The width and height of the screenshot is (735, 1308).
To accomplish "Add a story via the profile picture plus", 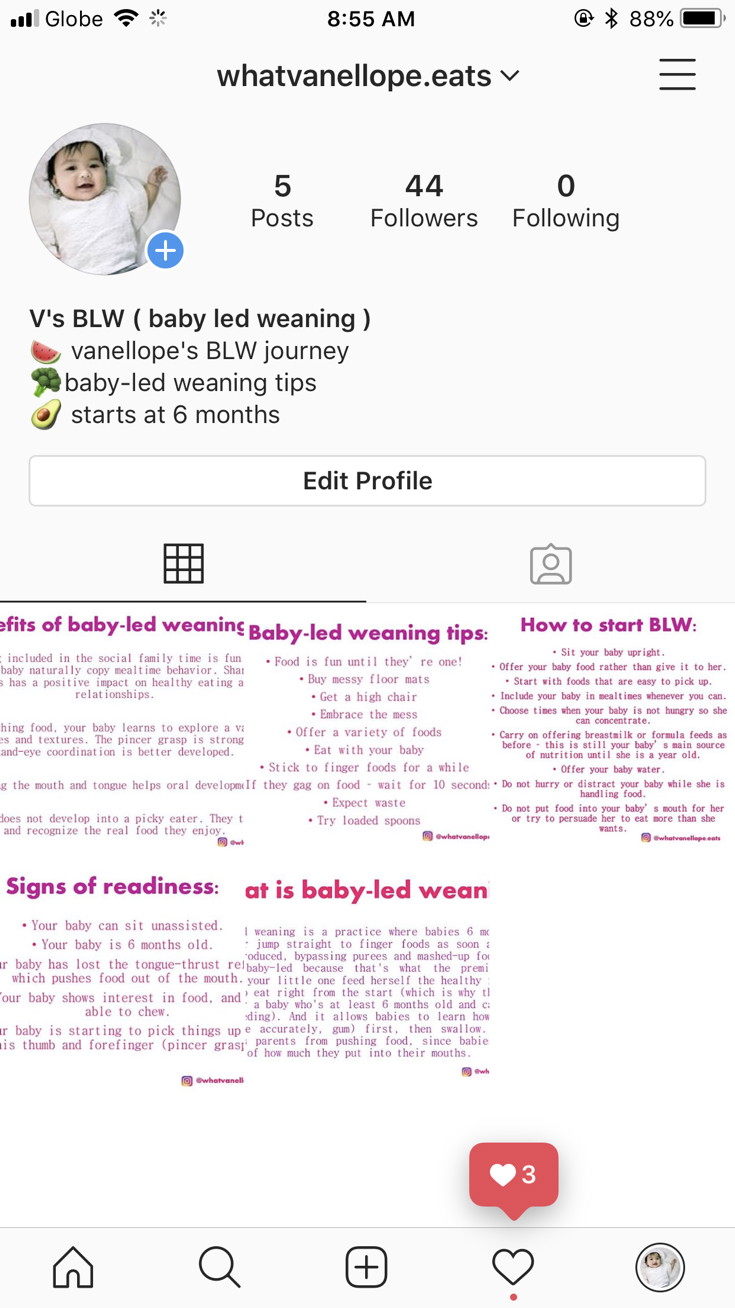I will point(165,251).
